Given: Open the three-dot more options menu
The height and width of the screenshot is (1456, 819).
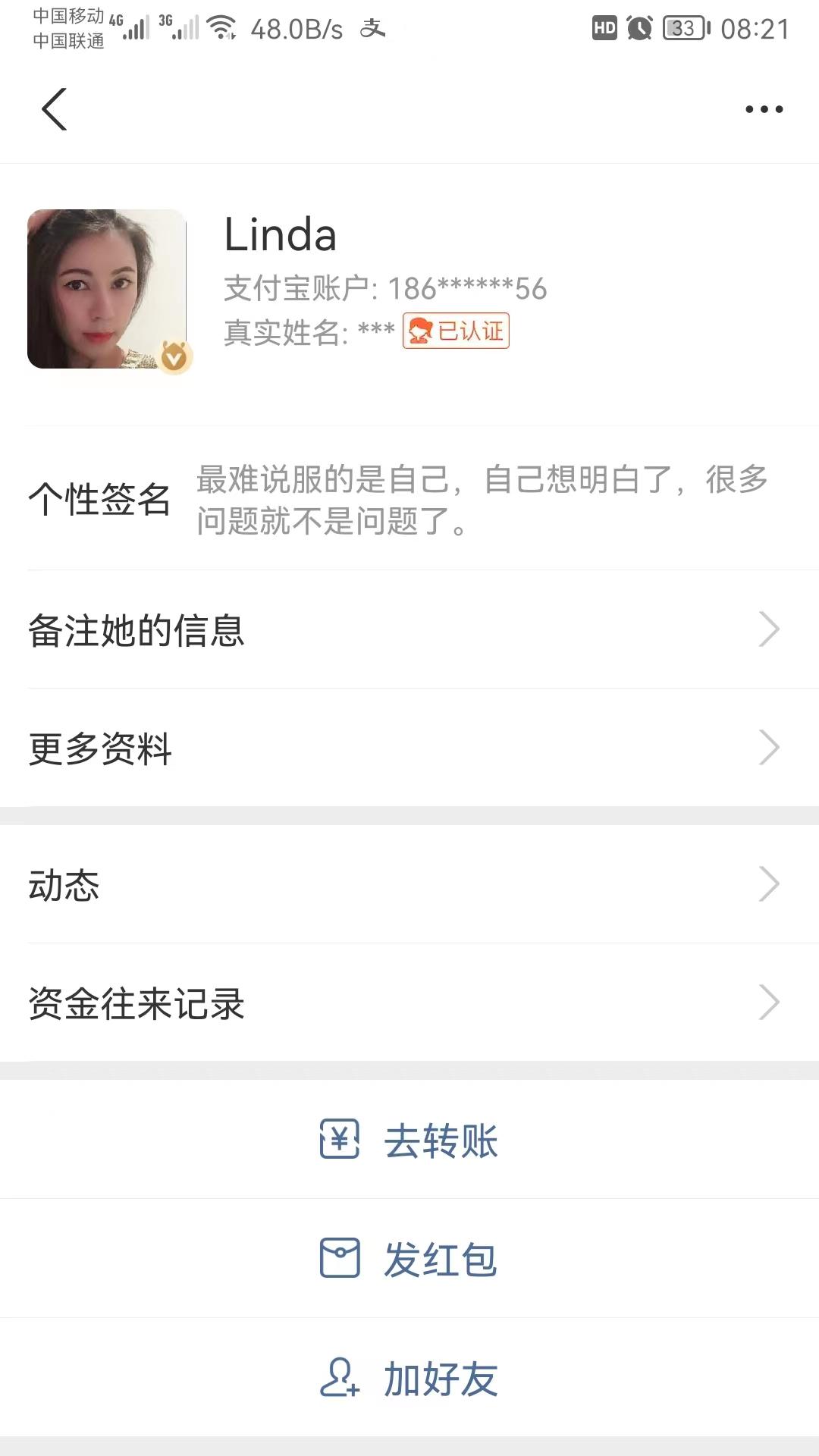Looking at the screenshot, I should point(763,108).
